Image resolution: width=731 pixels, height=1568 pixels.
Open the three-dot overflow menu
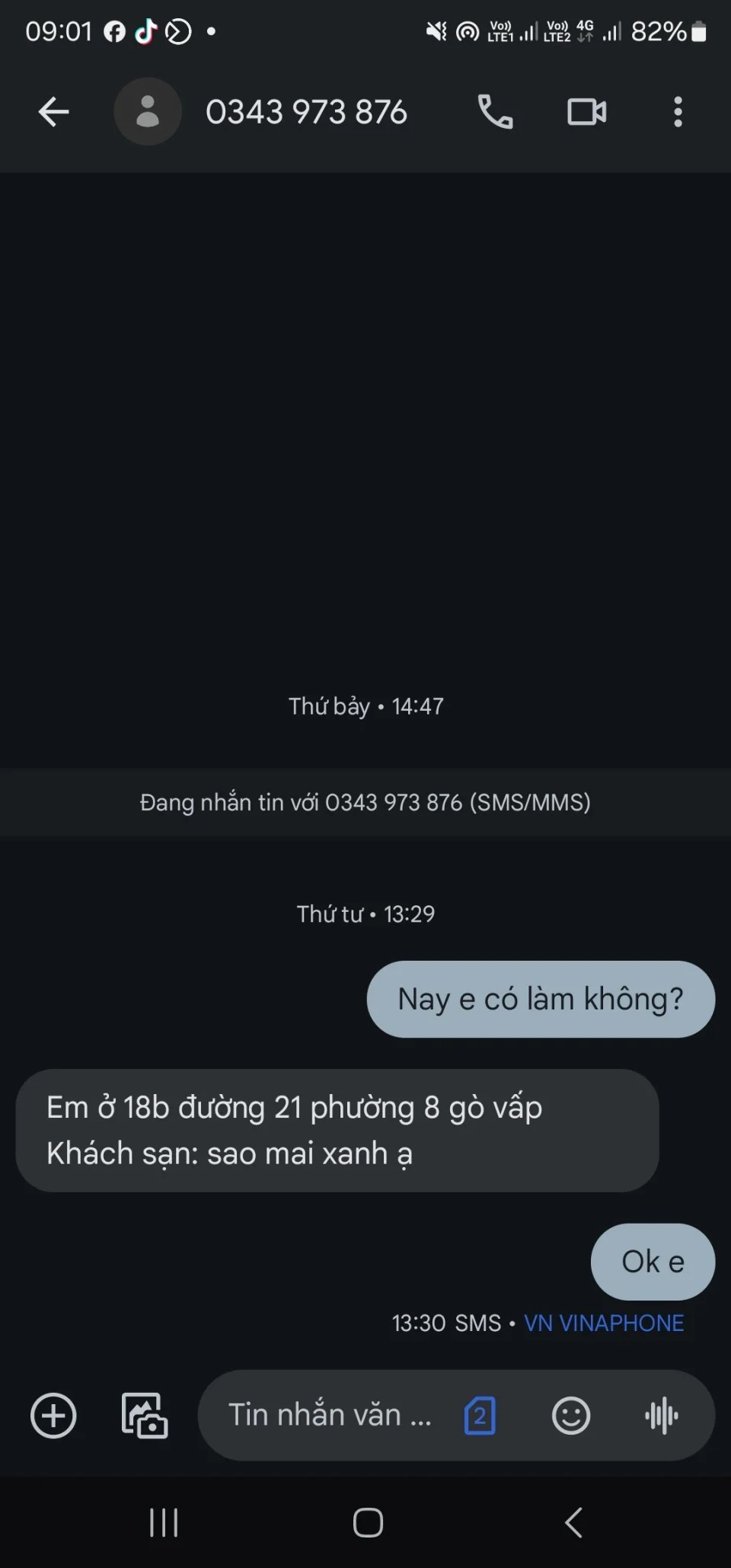point(678,112)
